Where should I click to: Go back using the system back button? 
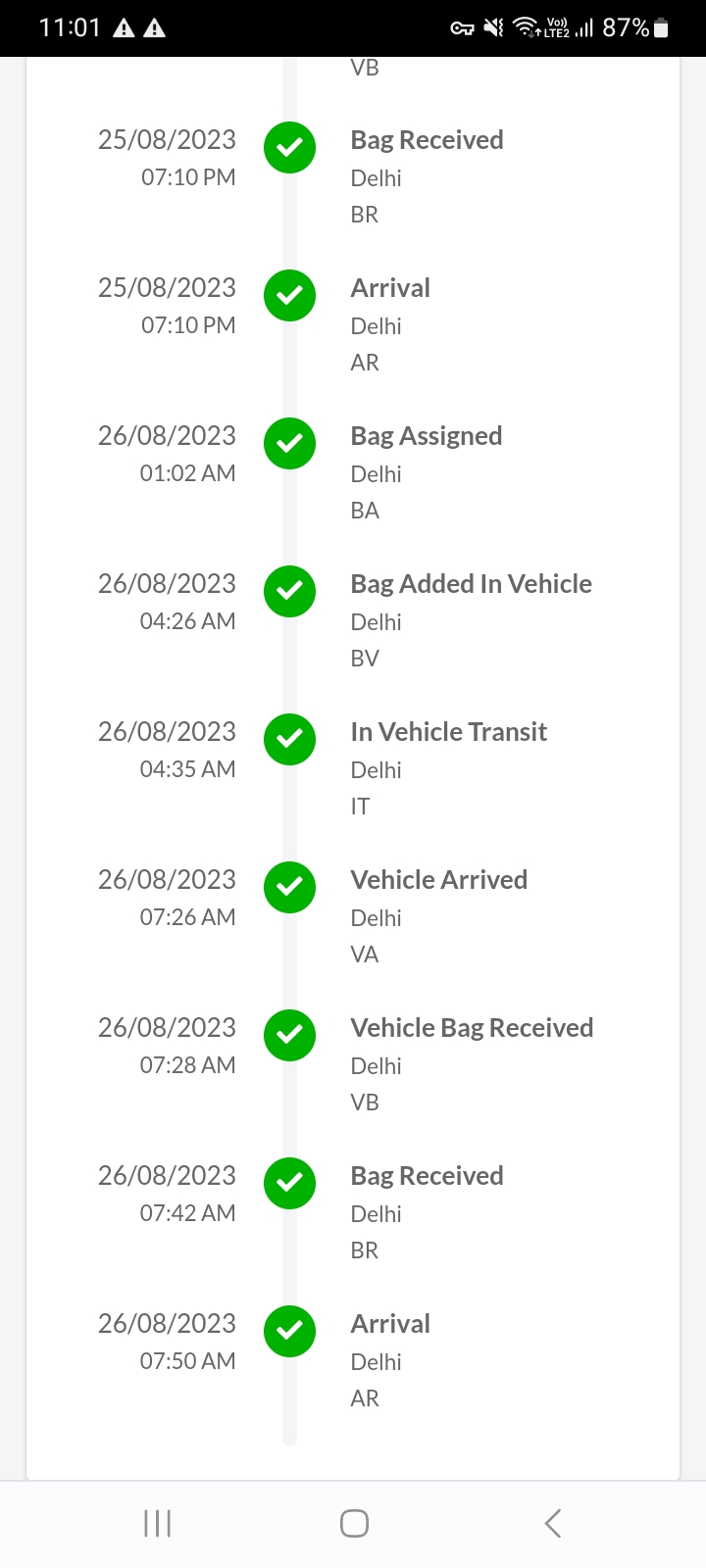(553, 1523)
